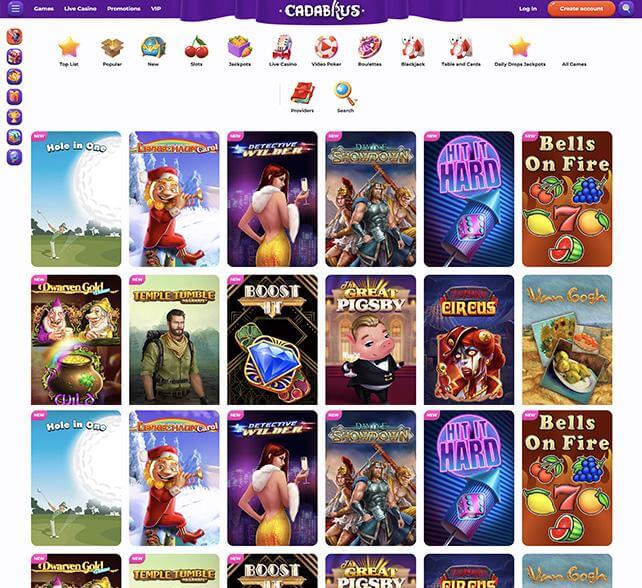This screenshot has width=642, height=588.
Task: Go to Promotions page
Action: 123,8
